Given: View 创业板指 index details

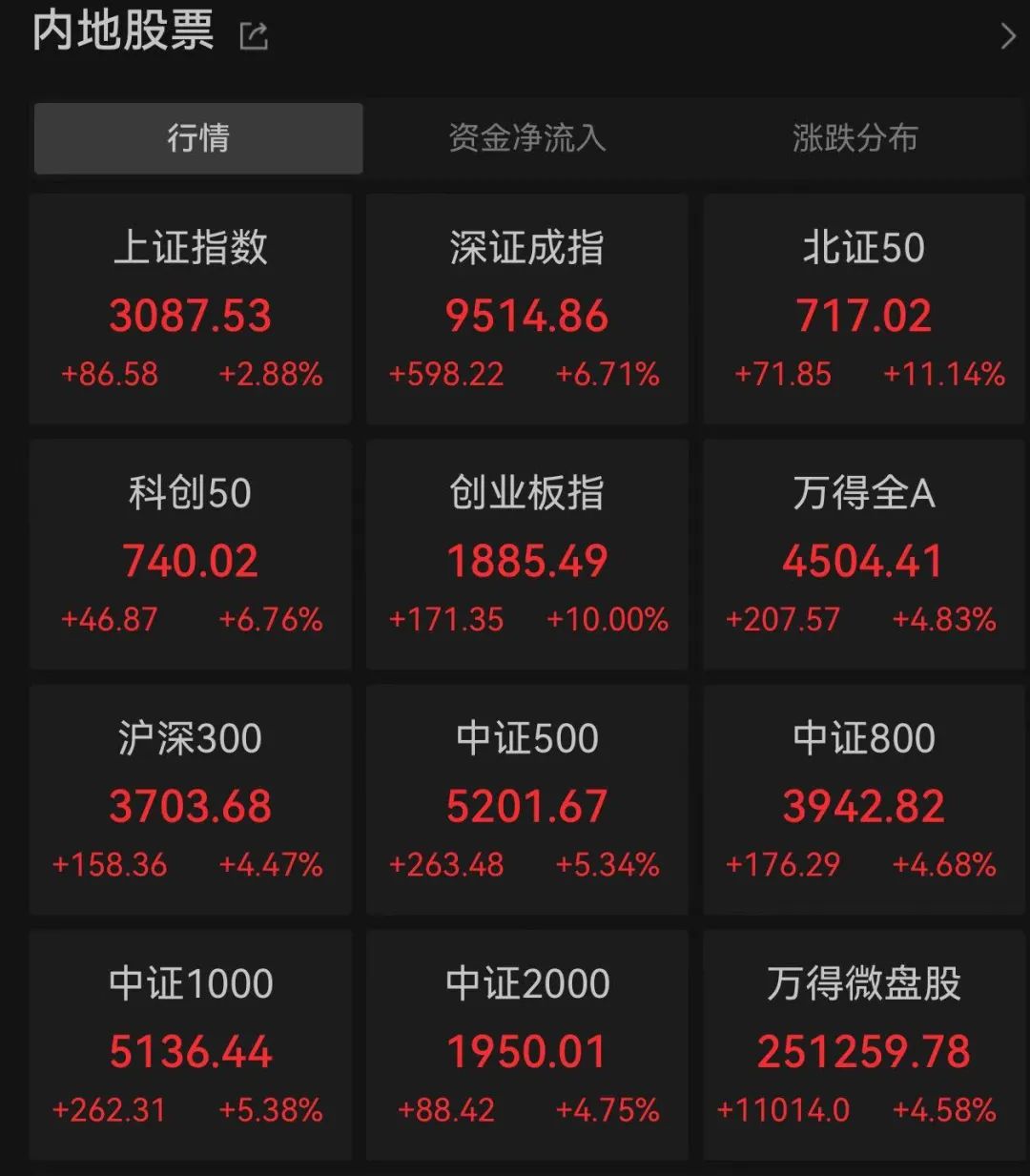Looking at the screenshot, I should click(x=526, y=554).
